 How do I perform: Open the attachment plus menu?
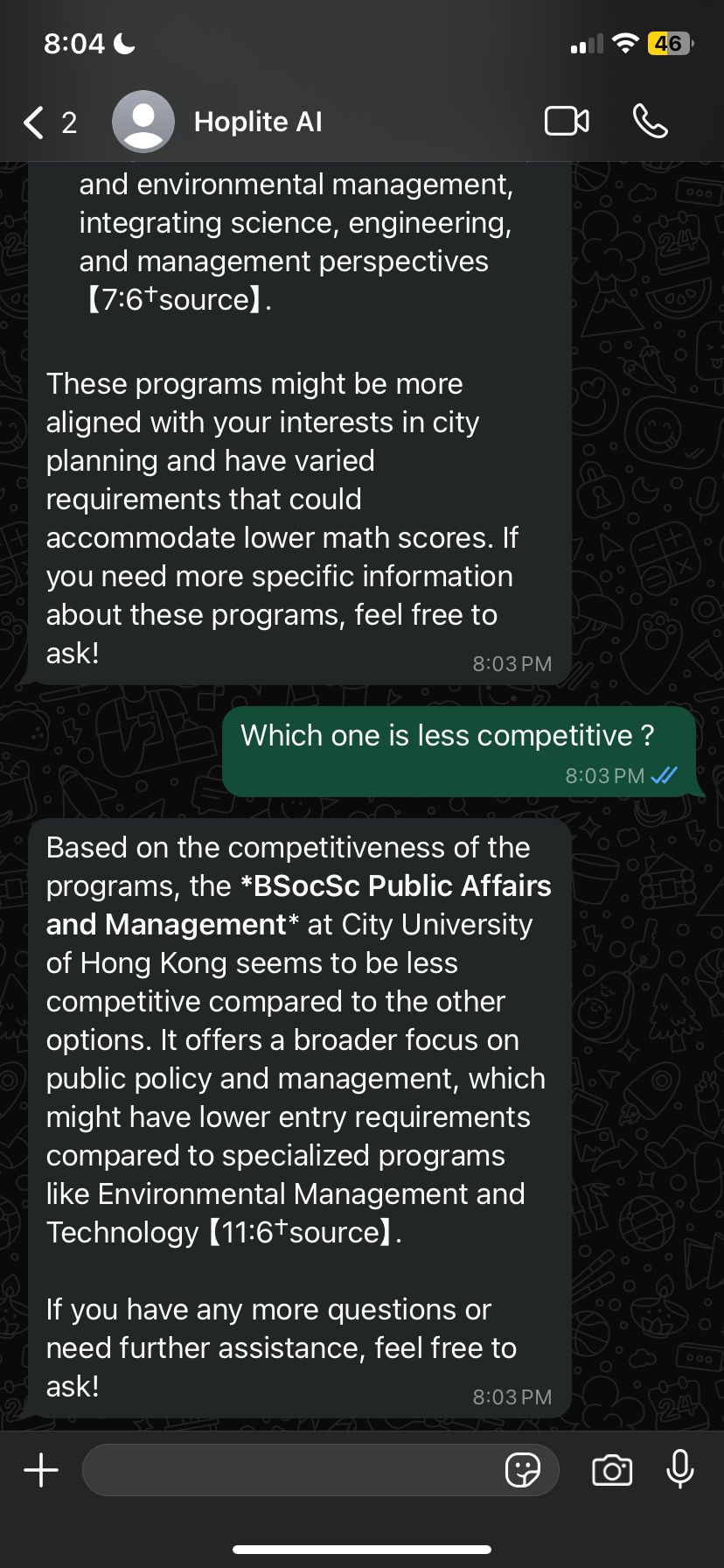(x=41, y=1470)
